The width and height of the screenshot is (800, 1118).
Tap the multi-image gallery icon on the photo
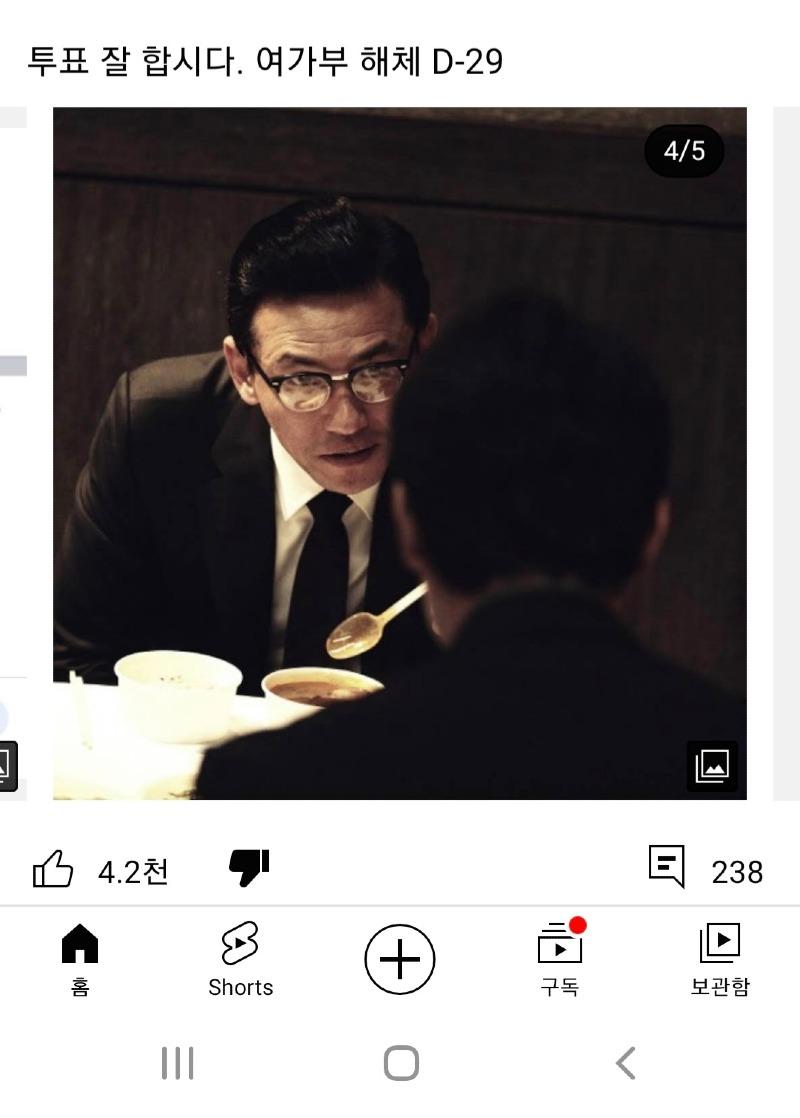[x=713, y=765]
